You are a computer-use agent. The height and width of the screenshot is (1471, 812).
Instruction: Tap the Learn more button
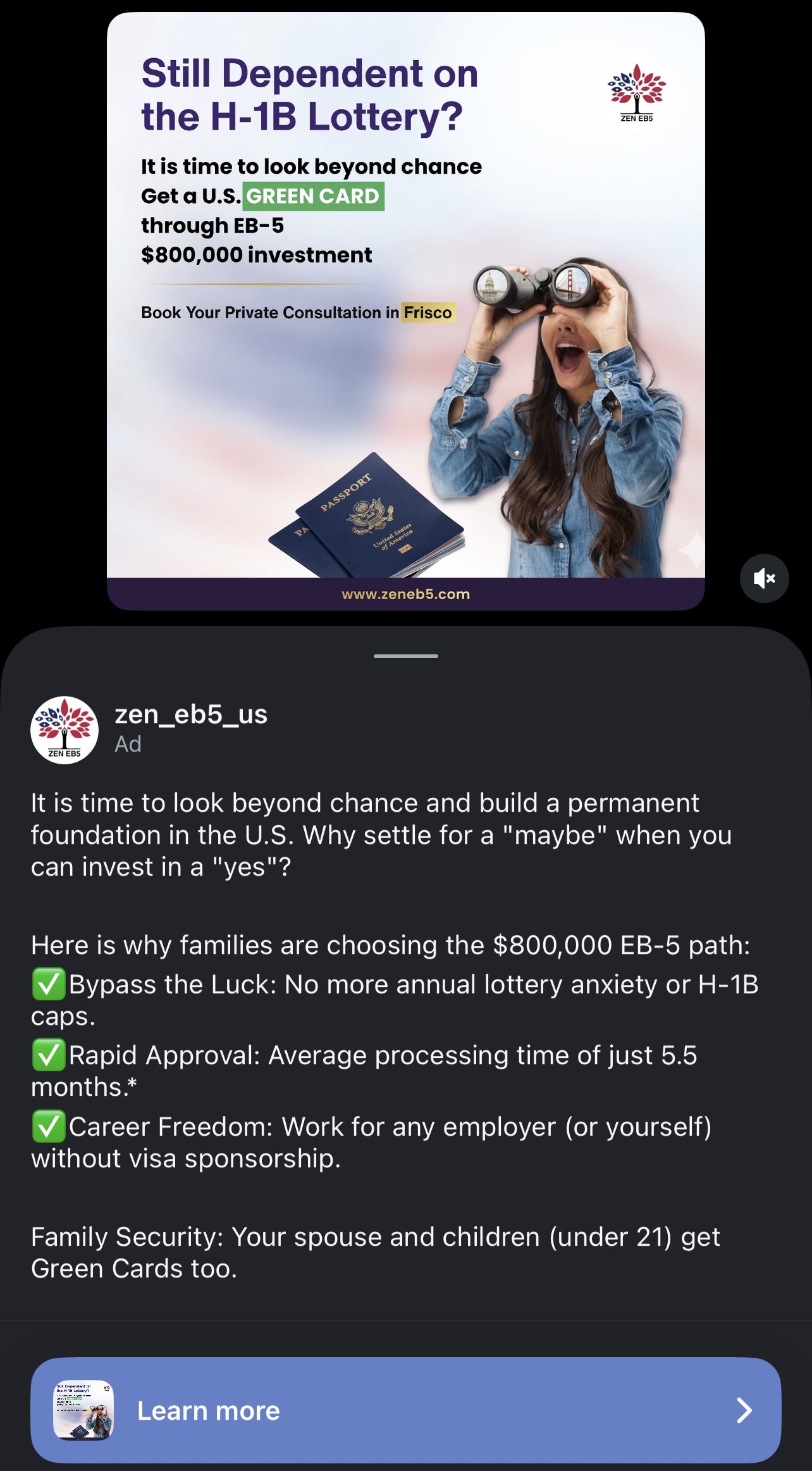pyautogui.click(x=405, y=1410)
